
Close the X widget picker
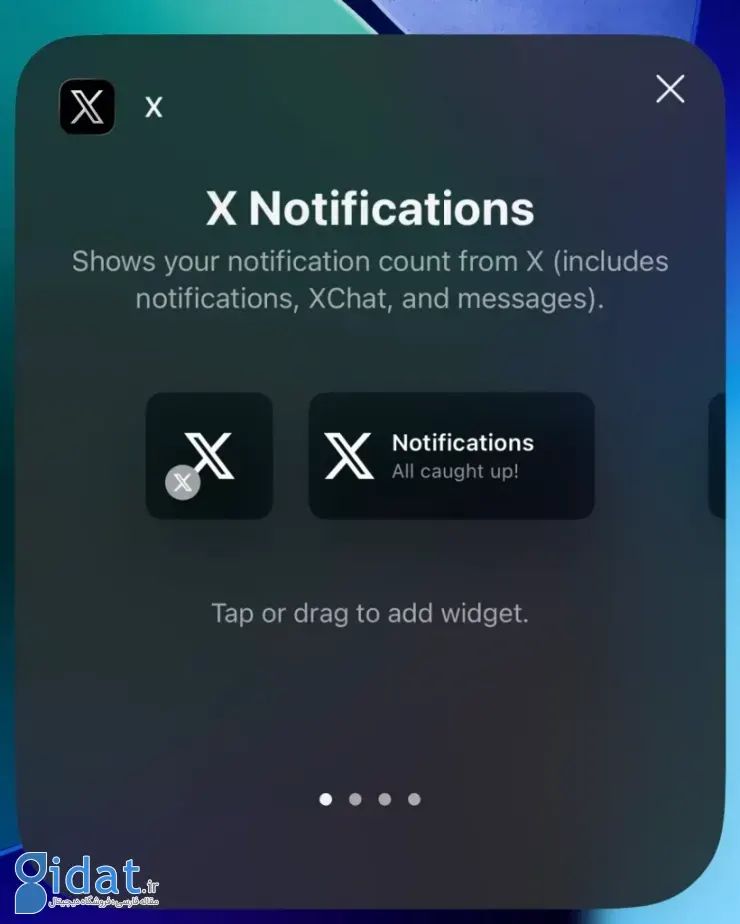(670, 89)
